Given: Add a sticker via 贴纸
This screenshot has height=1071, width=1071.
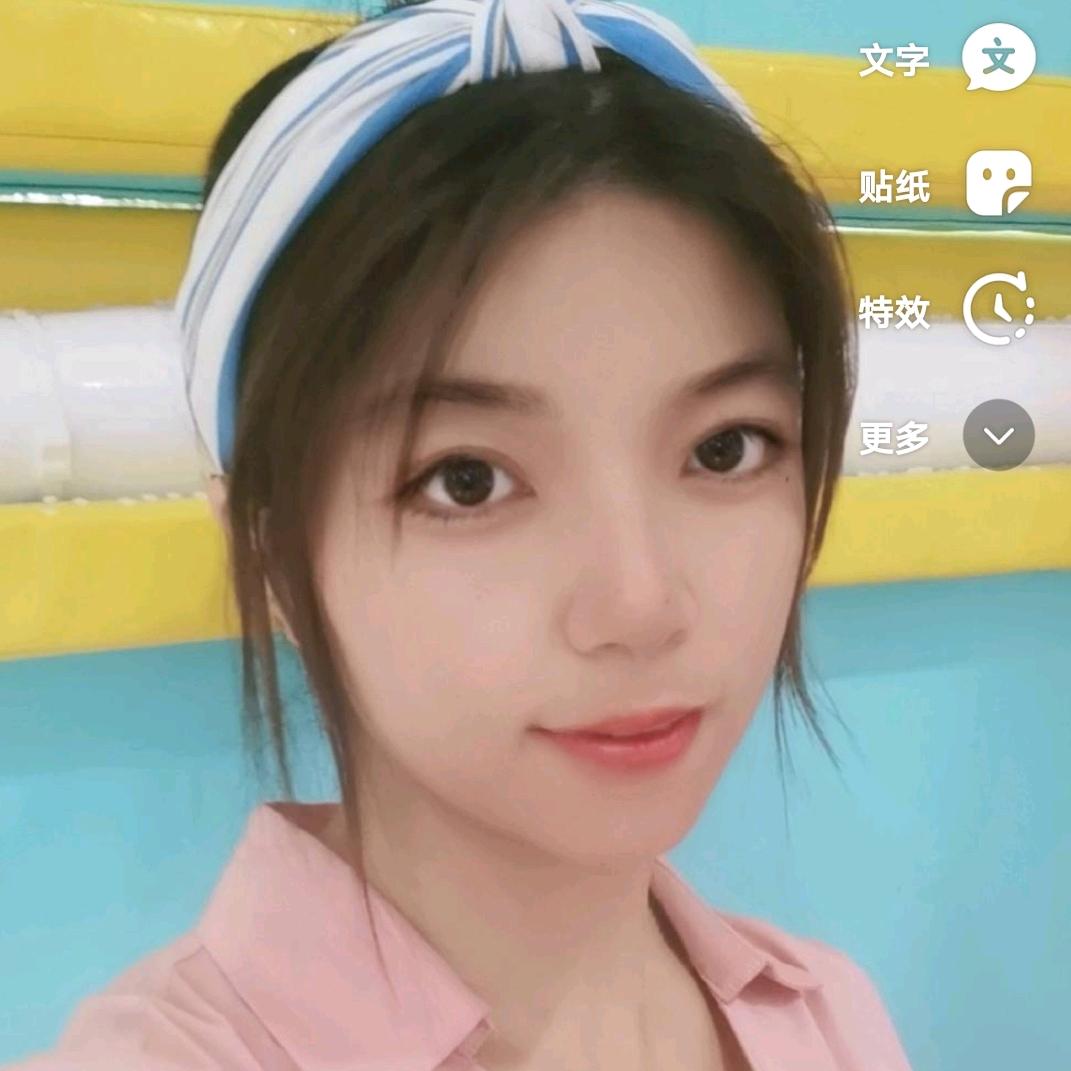Looking at the screenshot, I should (x=997, y=185).
